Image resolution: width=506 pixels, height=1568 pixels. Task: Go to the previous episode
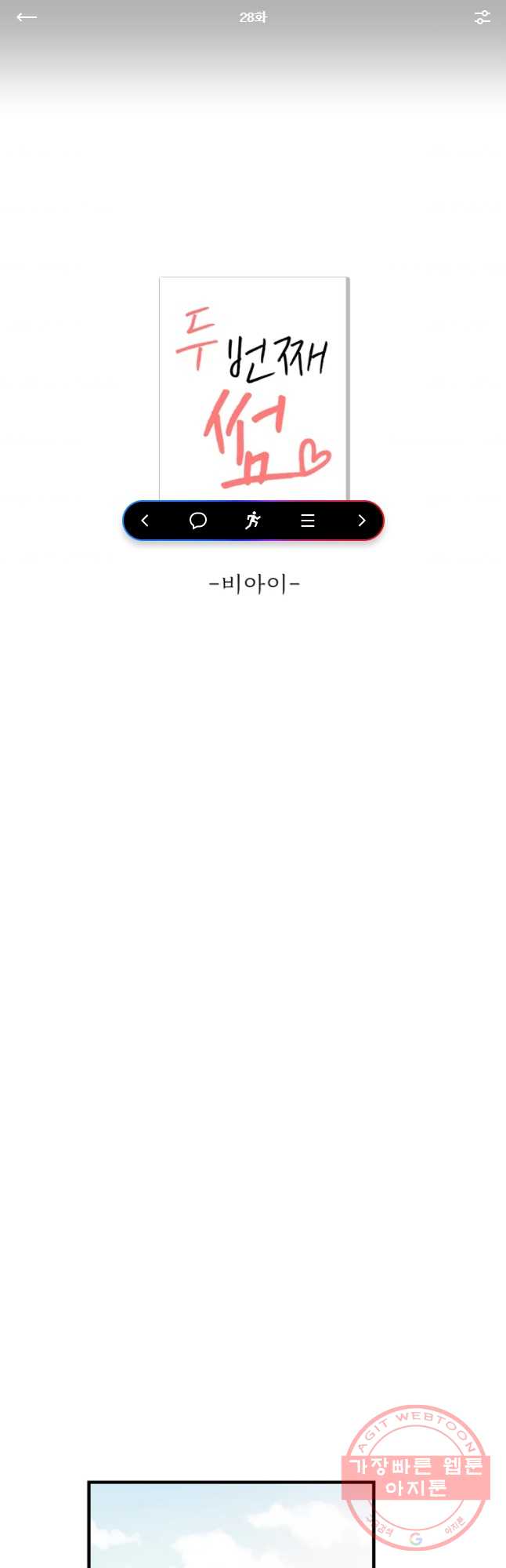pyautogui.click(x=145, y=521)
